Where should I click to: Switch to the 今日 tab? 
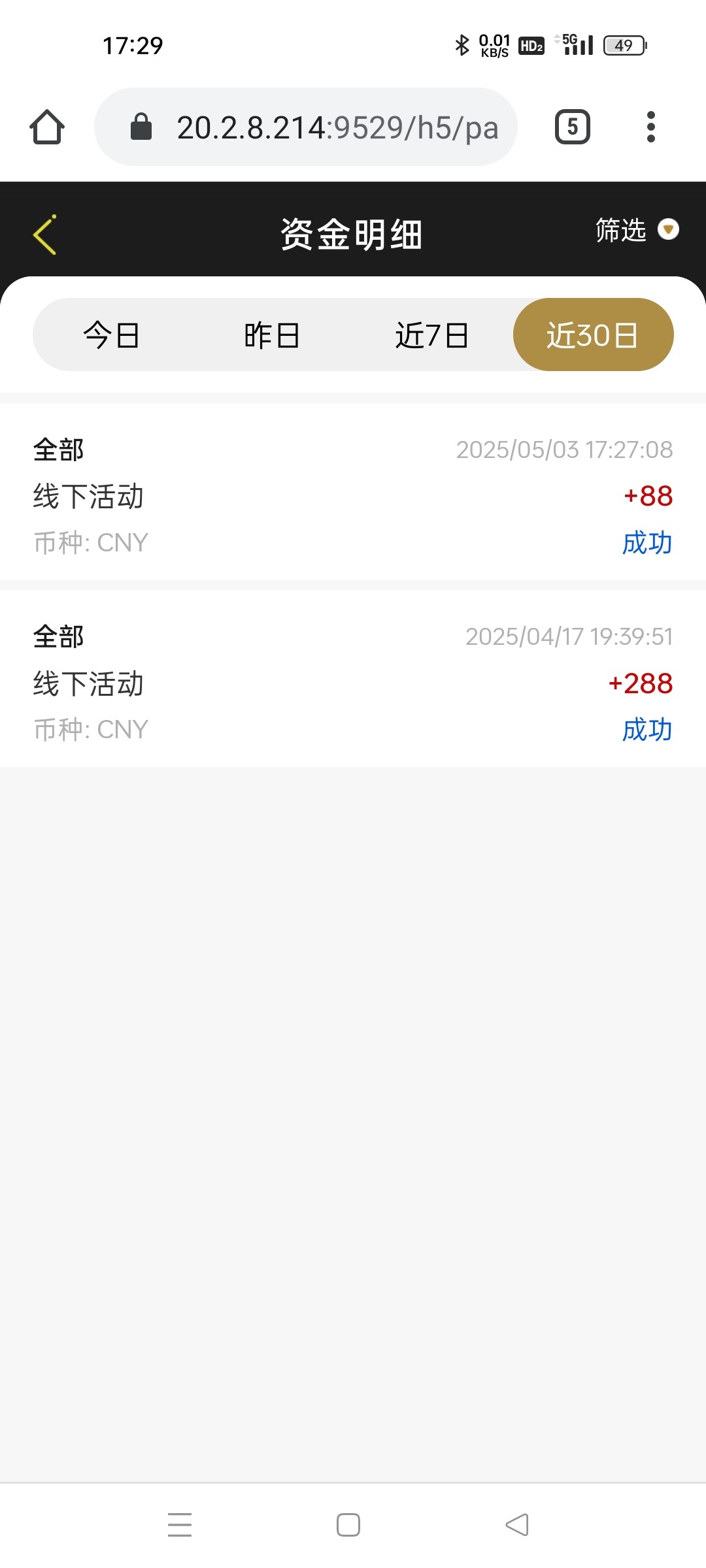coord(112,335)
